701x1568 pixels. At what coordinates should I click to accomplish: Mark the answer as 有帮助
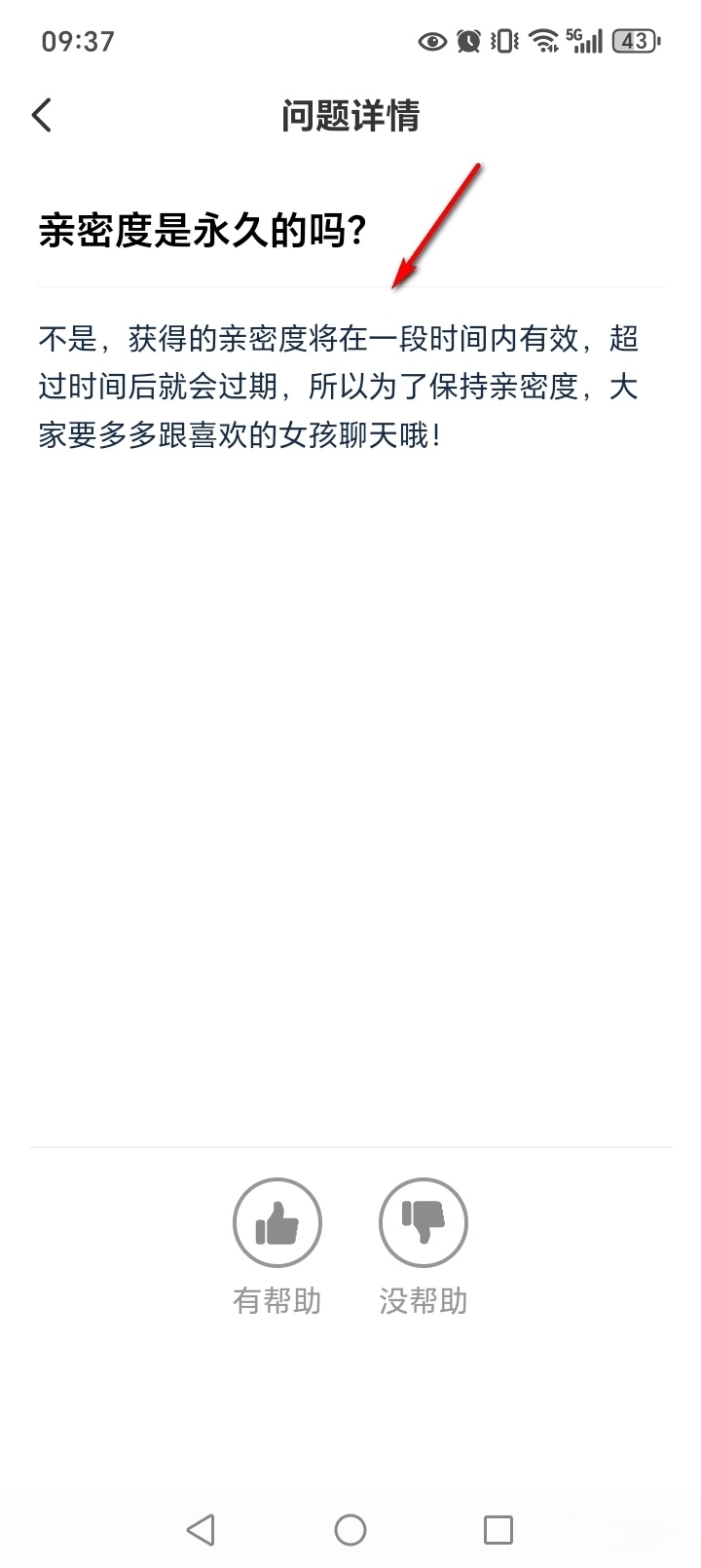[277, 1223]
